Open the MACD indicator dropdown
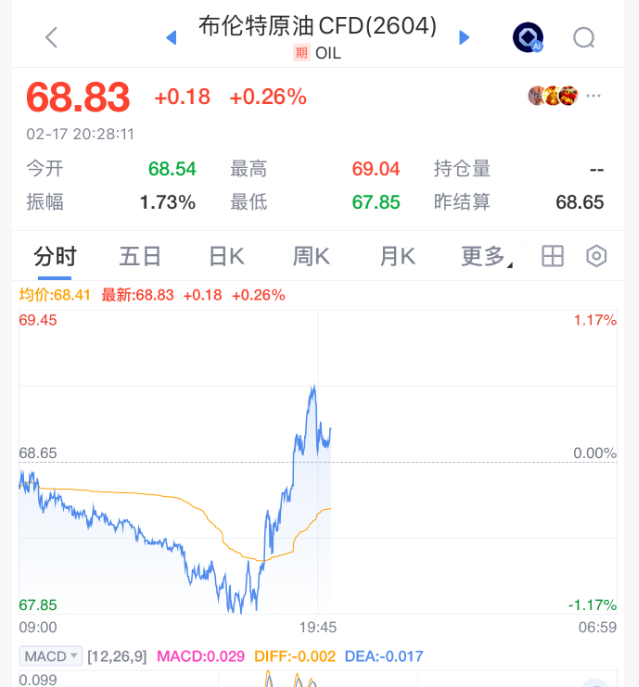 (x=50, y=656)
